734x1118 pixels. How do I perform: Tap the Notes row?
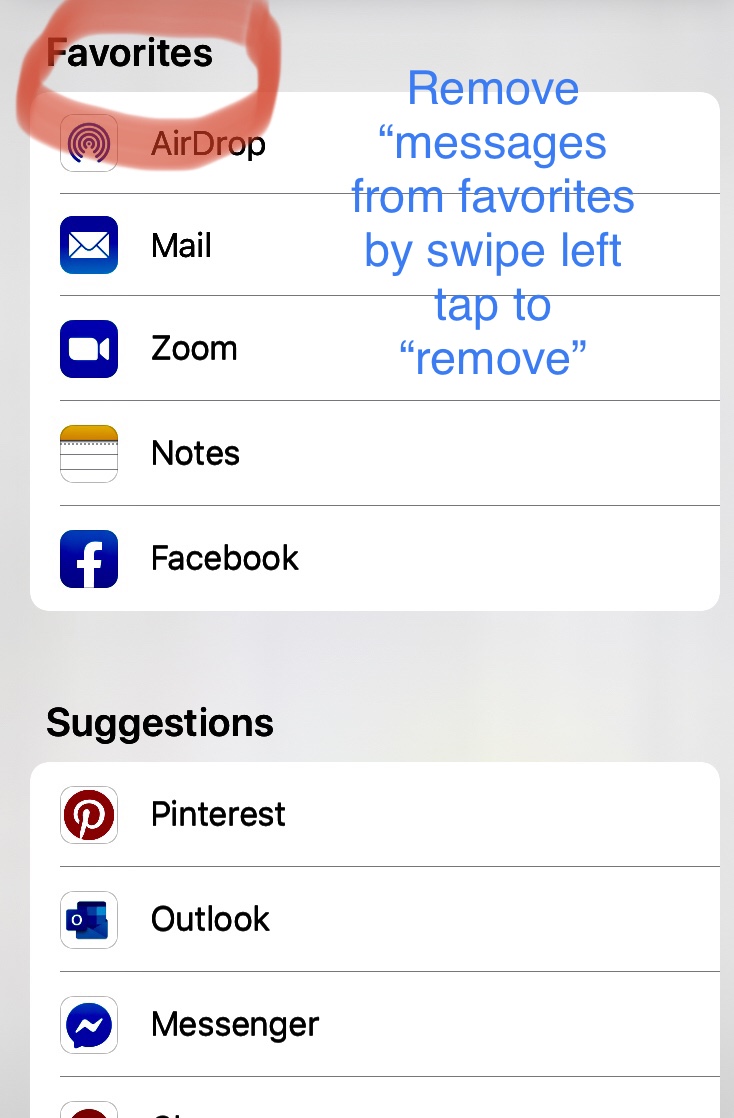pyautogui.click(x=195, y=454)
